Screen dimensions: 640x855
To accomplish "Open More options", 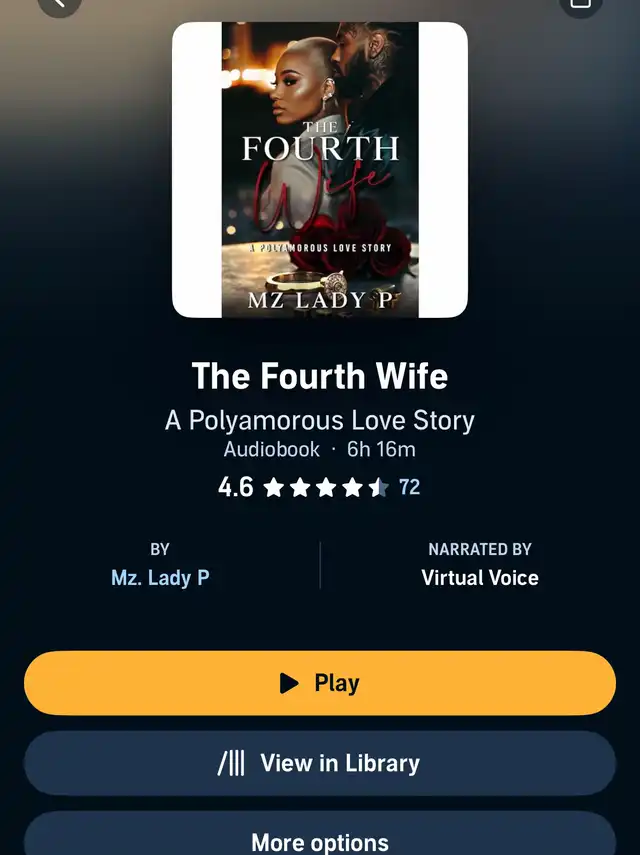I will pyautogui.click(x=320, y=838).
